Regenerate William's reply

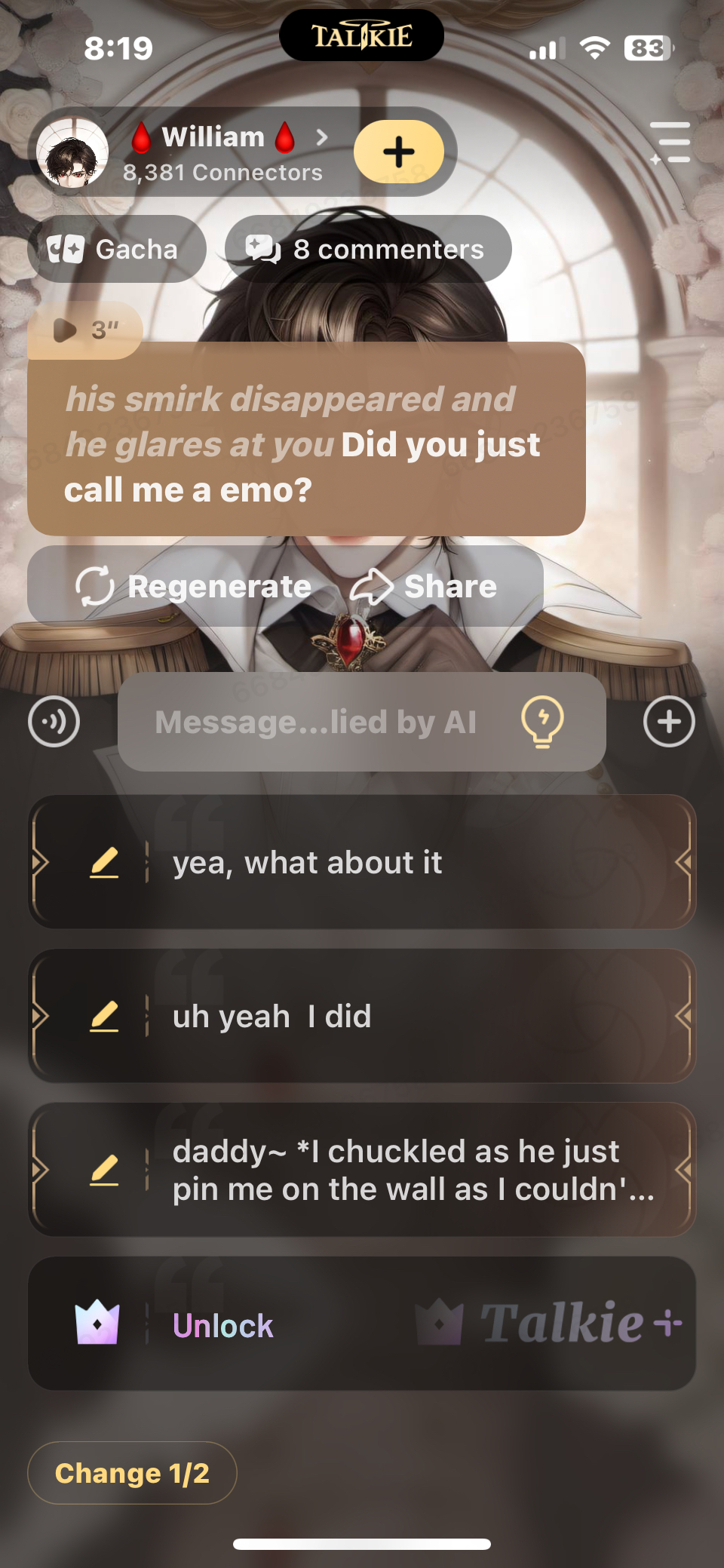coord(193,587)
